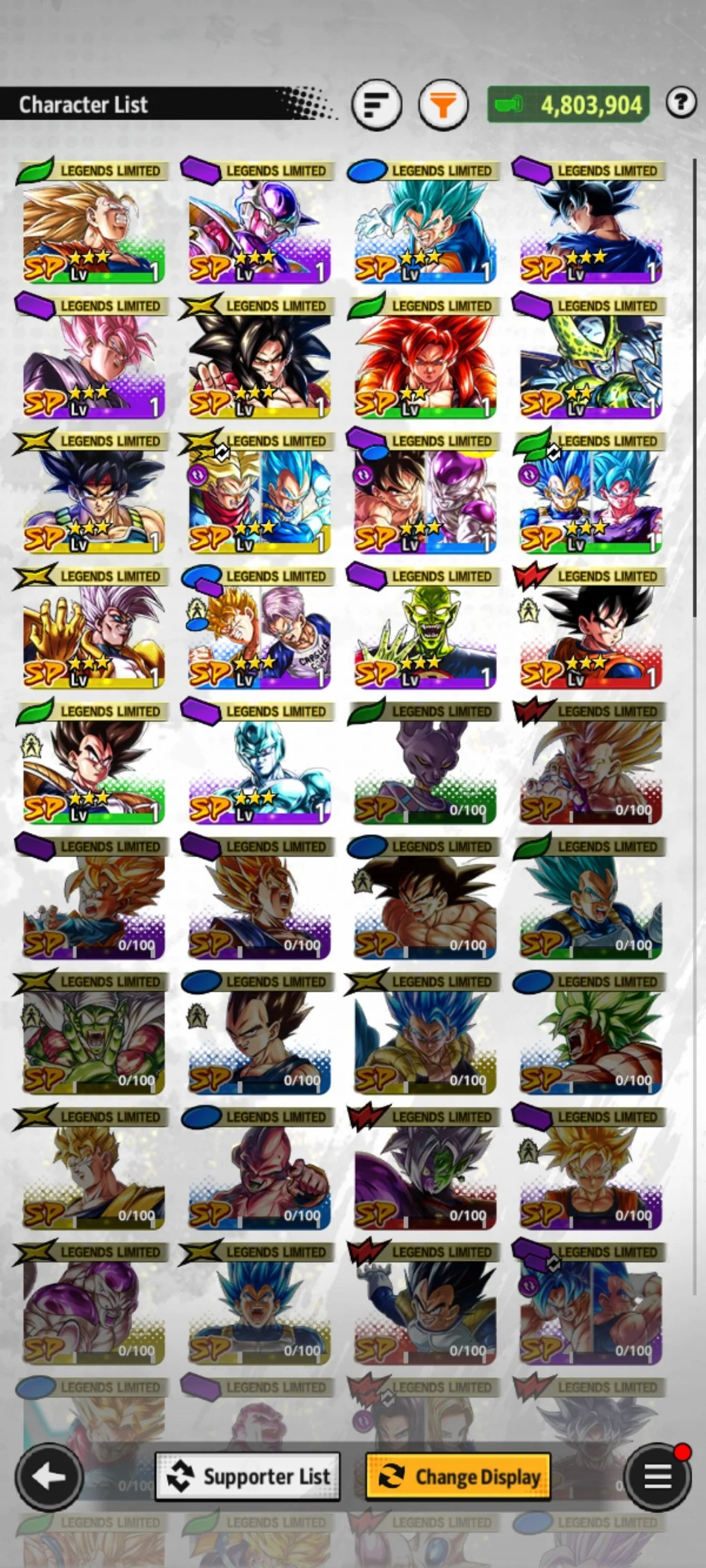
Task: Go back with the arrow button
Action: coord(49,1476)
